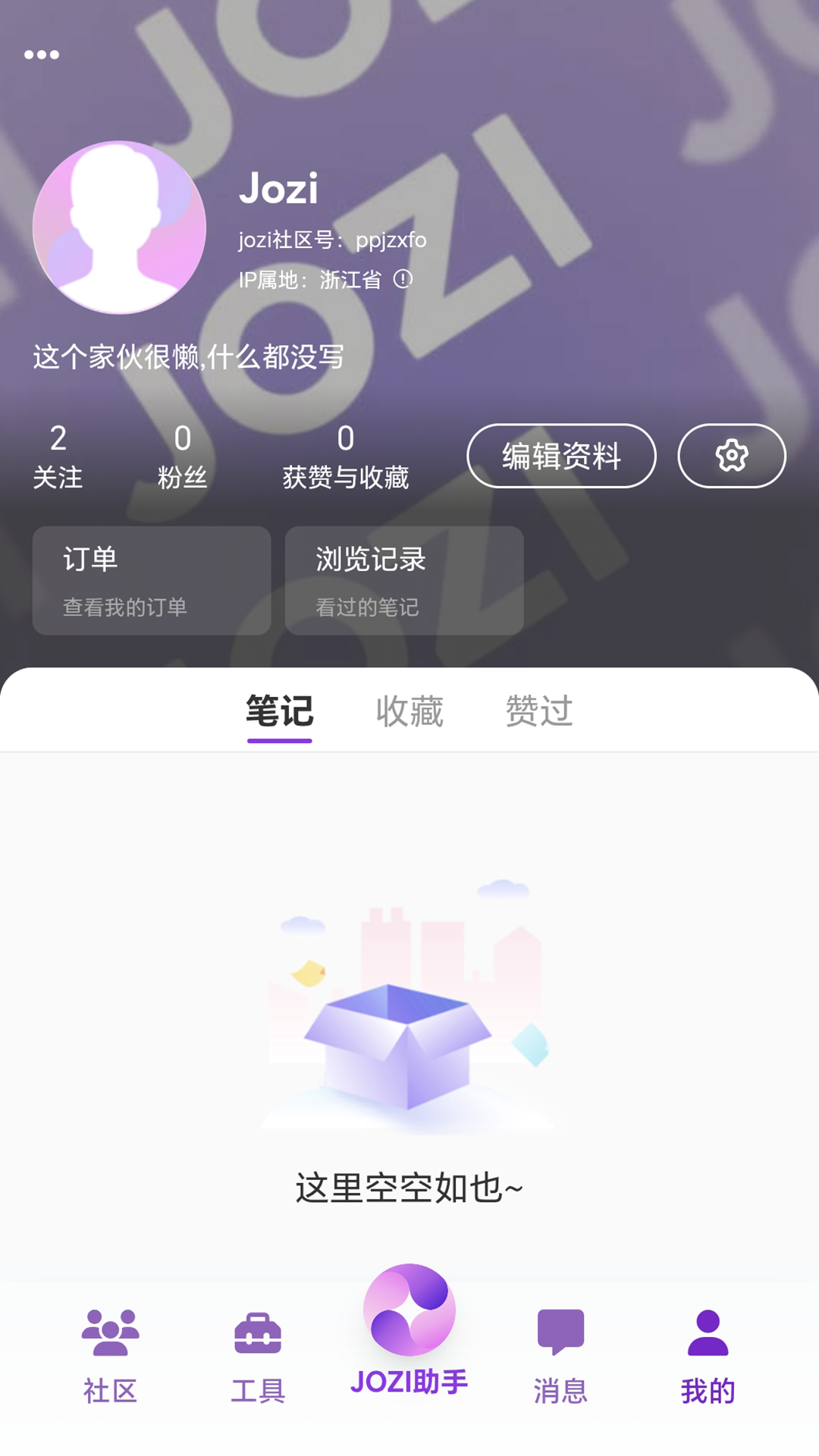
Task: Click the 编辑资料 button
Action: point(561,456)
